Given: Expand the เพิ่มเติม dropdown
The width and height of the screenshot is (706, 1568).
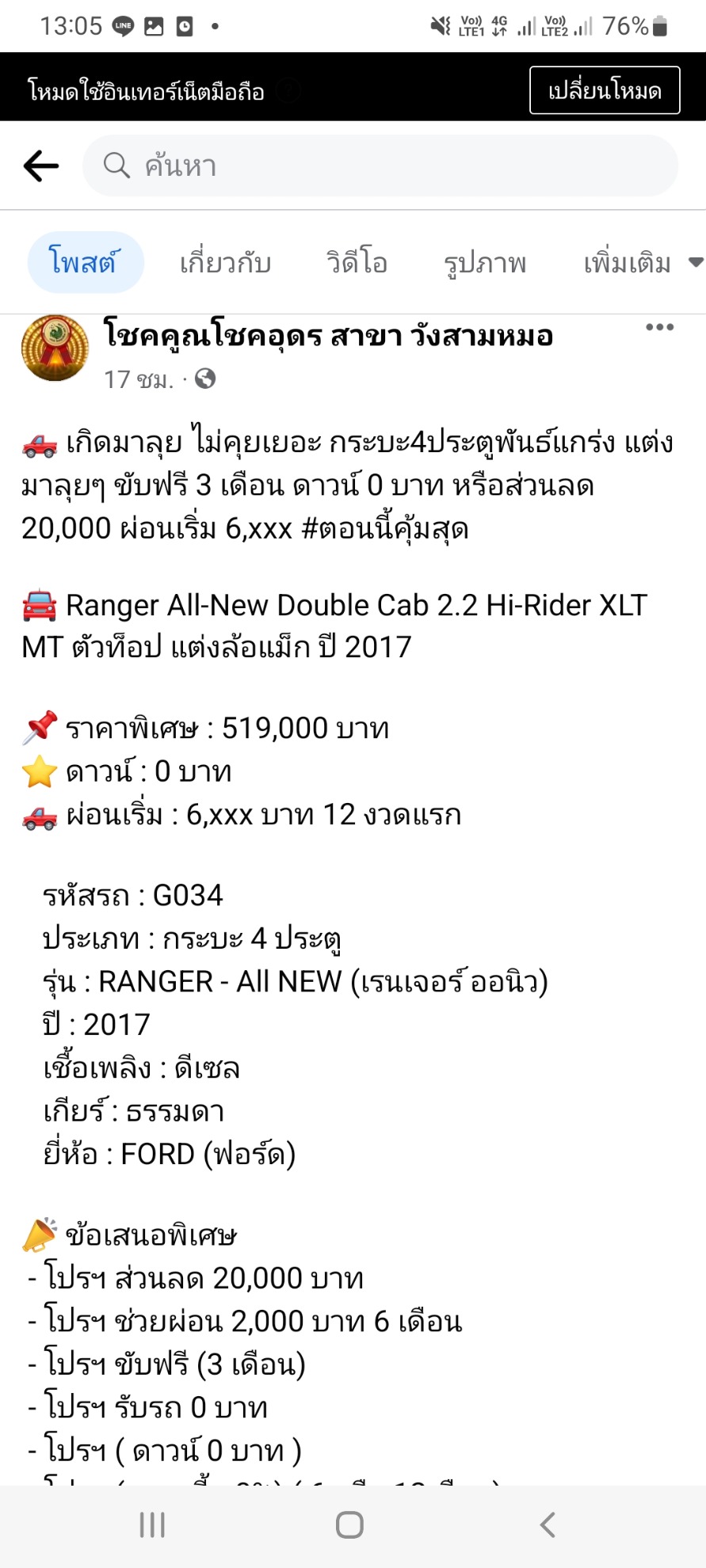Looking at the screenshot, I should (x=643, y=262).
